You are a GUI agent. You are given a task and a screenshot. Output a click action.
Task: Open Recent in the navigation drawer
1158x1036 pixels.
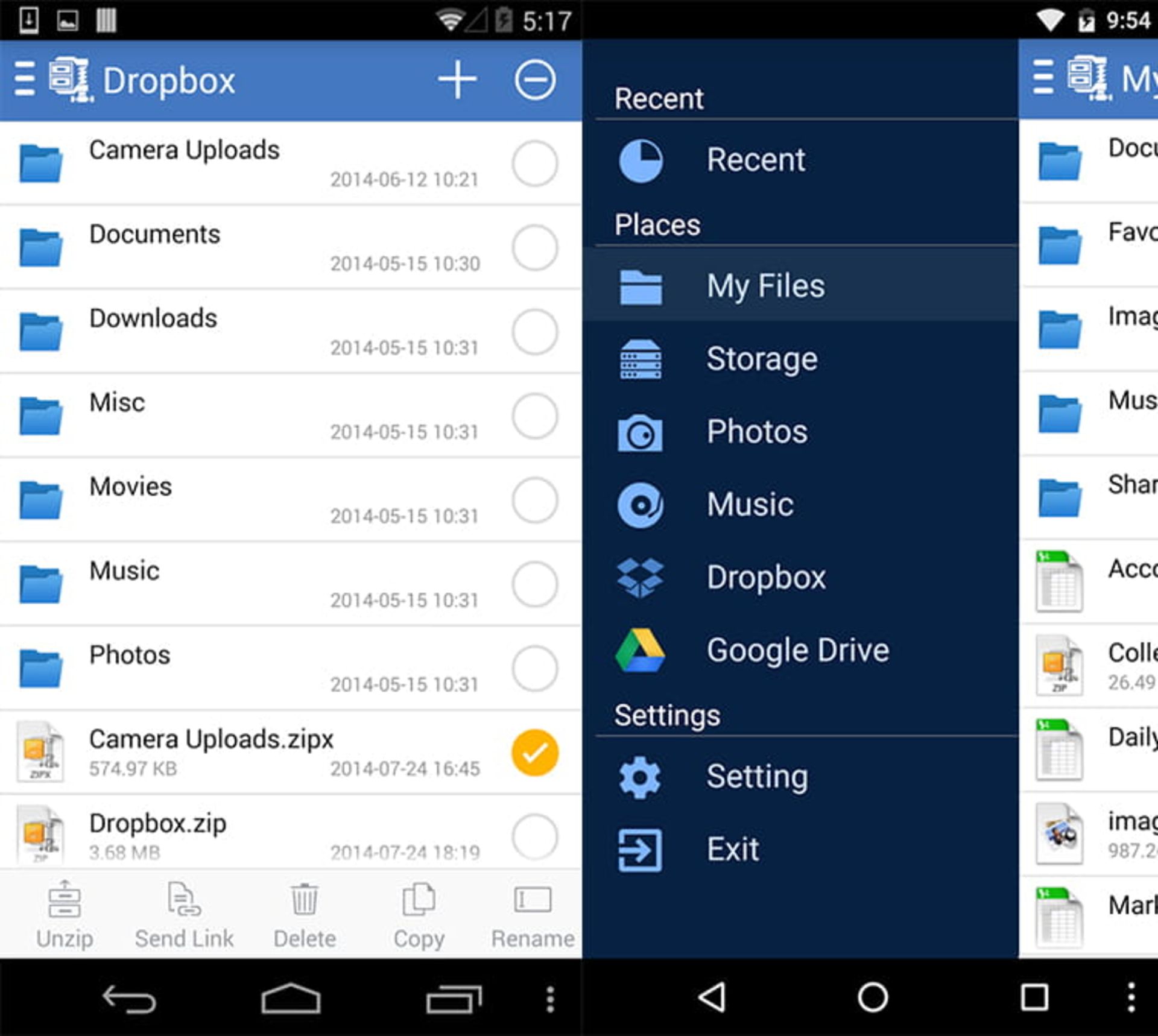coord(755,160)
